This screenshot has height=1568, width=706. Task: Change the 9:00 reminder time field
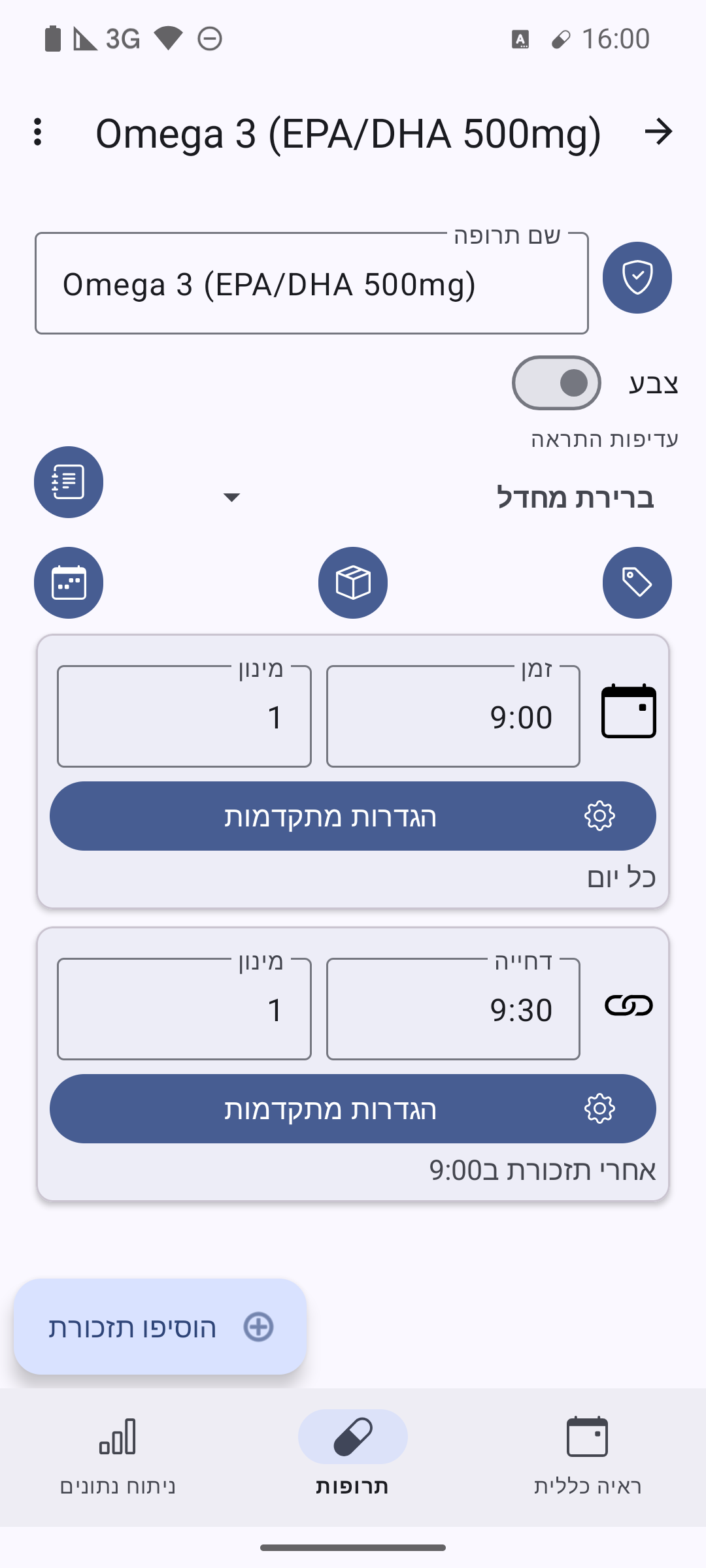tap(453, 717)
